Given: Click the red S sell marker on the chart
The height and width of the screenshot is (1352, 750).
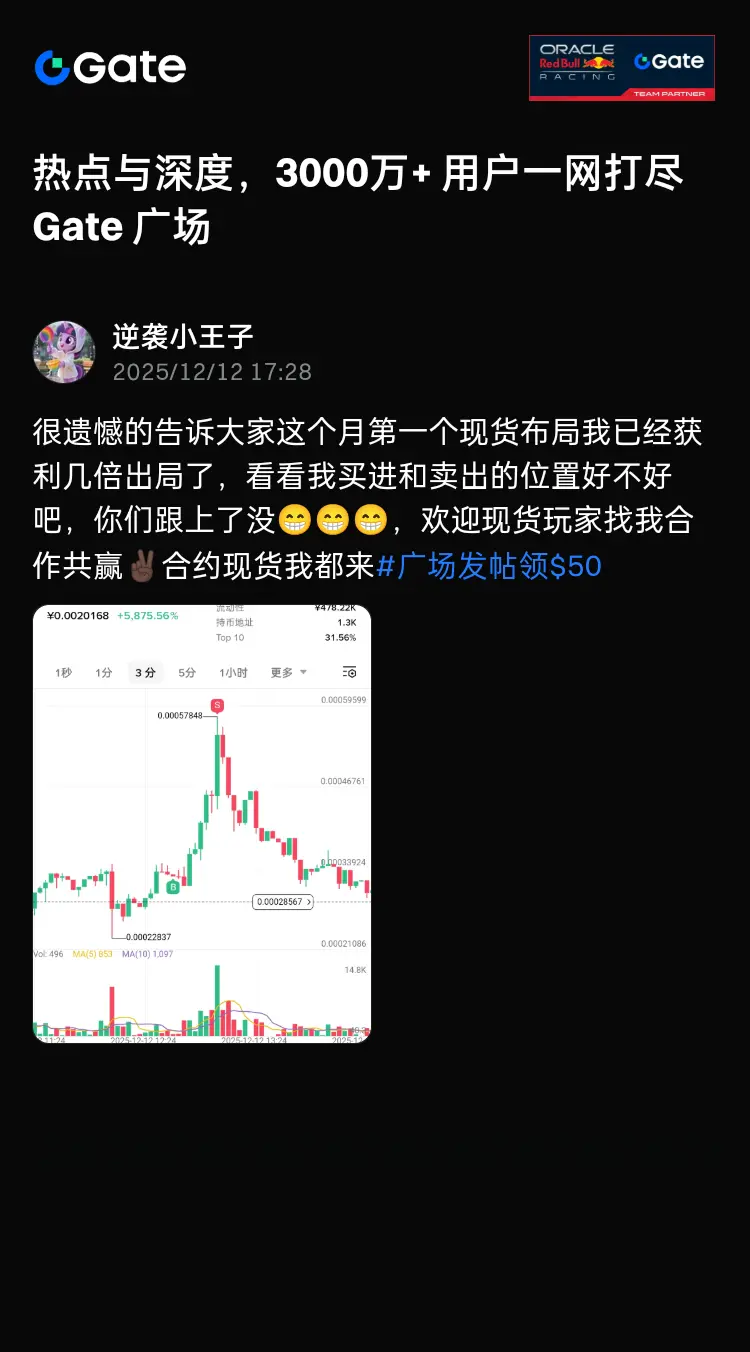Looking at the screenshot, I should click(218, 705).
